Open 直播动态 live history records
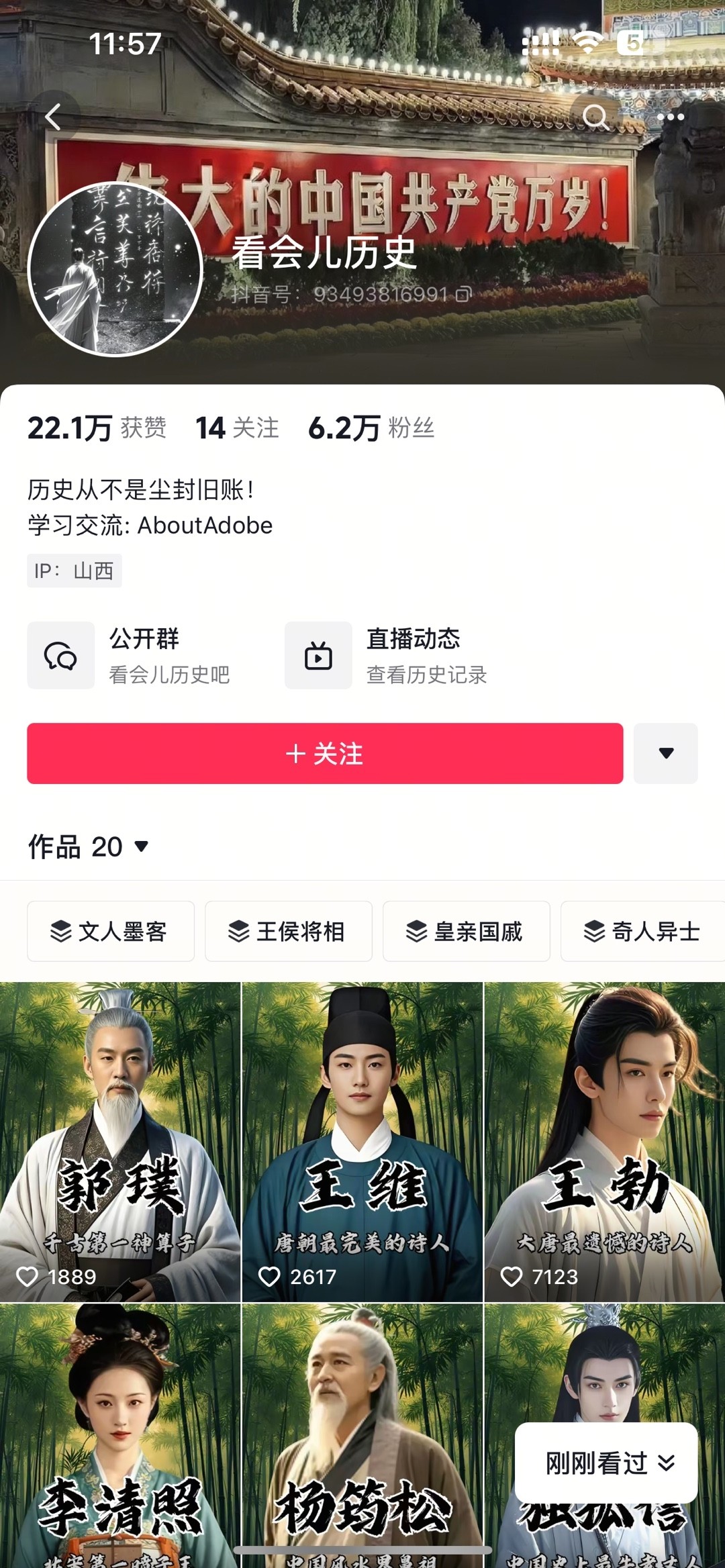The width and height of the screenshot is (725, 1568). point(387,655)
